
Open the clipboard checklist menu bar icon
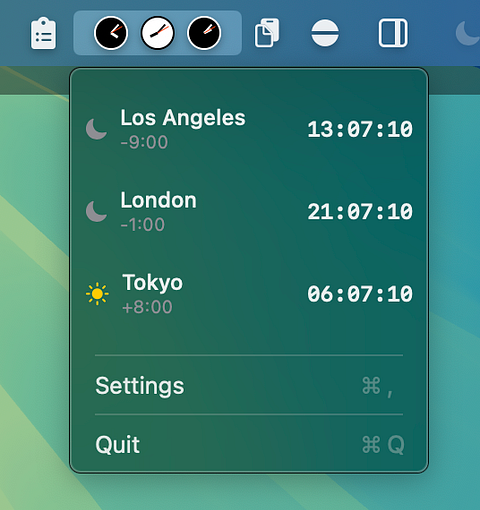43,33
